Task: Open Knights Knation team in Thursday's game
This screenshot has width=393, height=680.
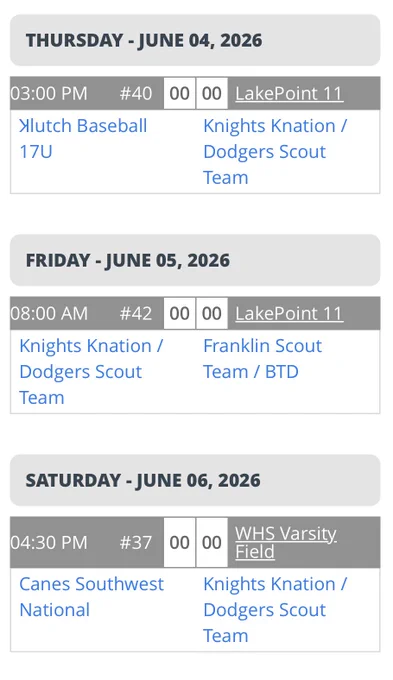Action: tap(275, 151)
